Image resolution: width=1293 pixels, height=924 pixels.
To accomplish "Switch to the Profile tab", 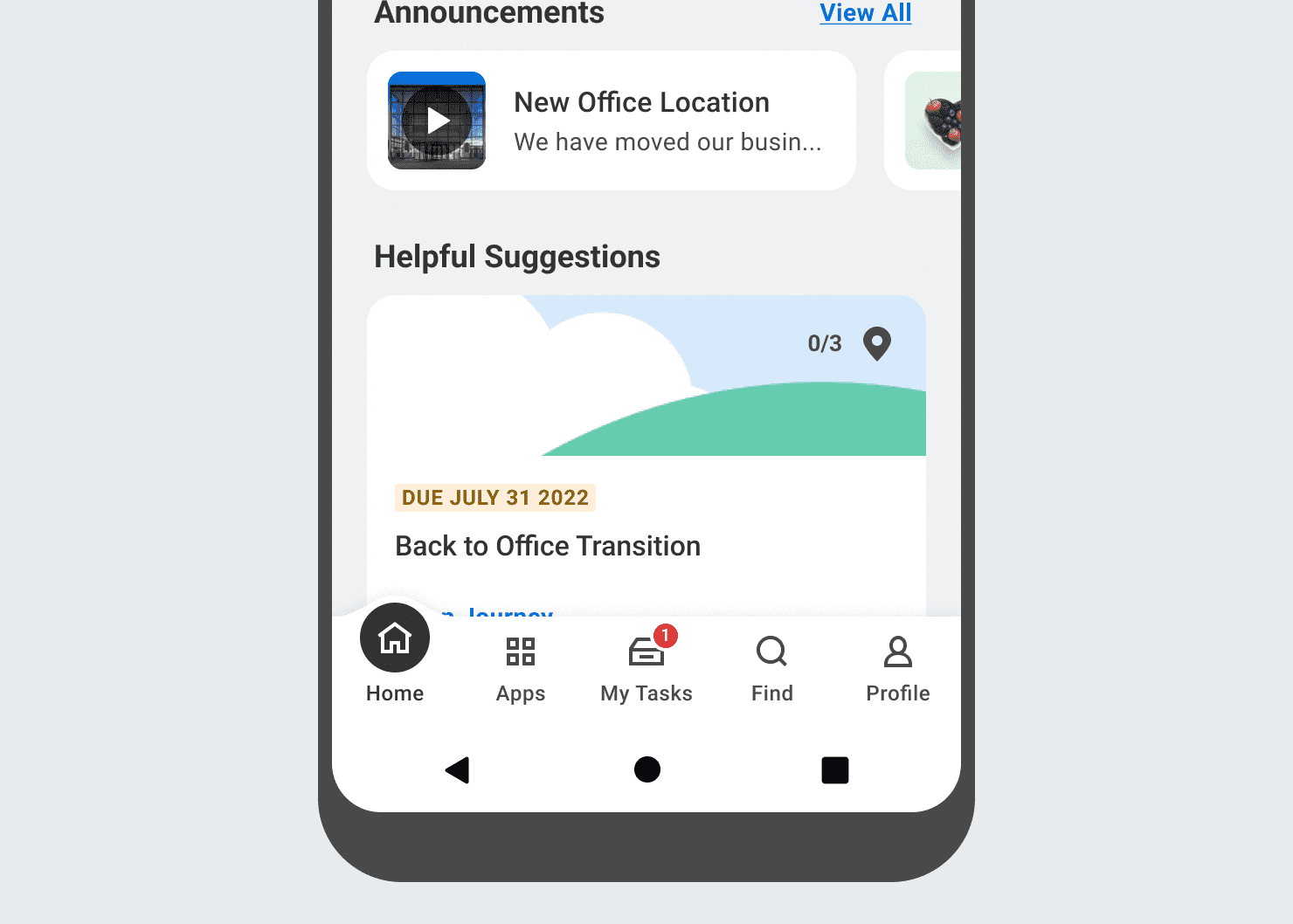I will [x=897, y=668].
